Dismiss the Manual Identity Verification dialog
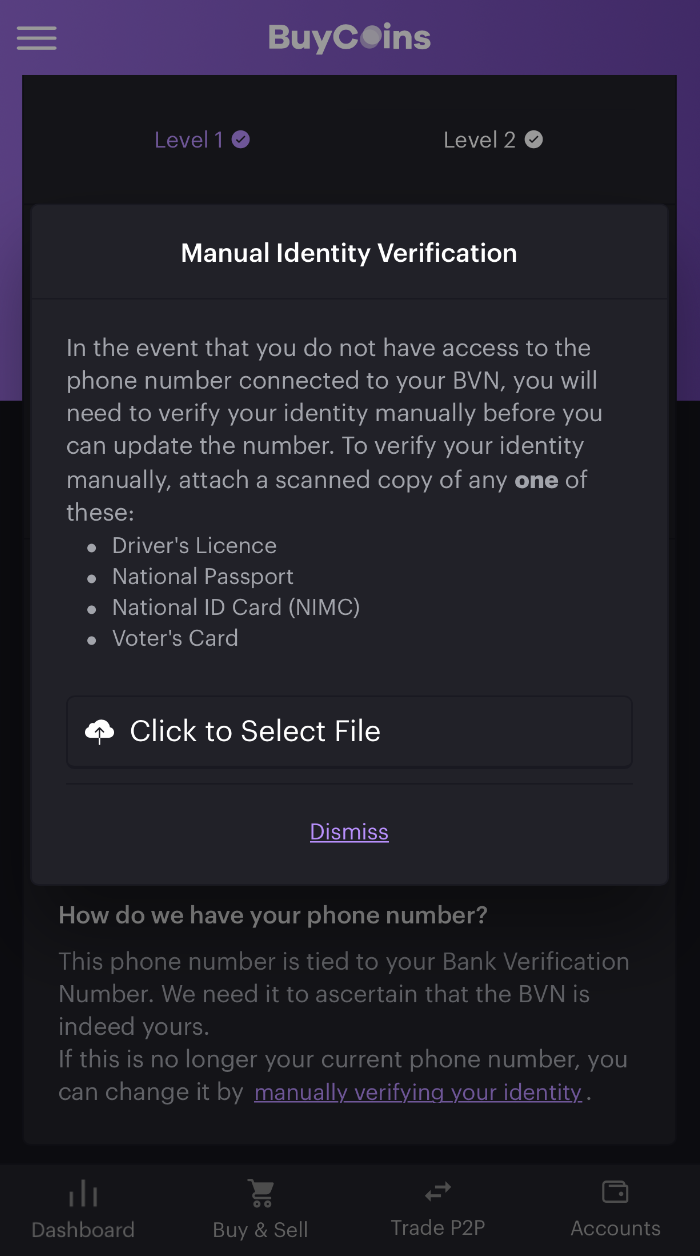The height and width of the screenshot is (1256, 700). point(349,832)
